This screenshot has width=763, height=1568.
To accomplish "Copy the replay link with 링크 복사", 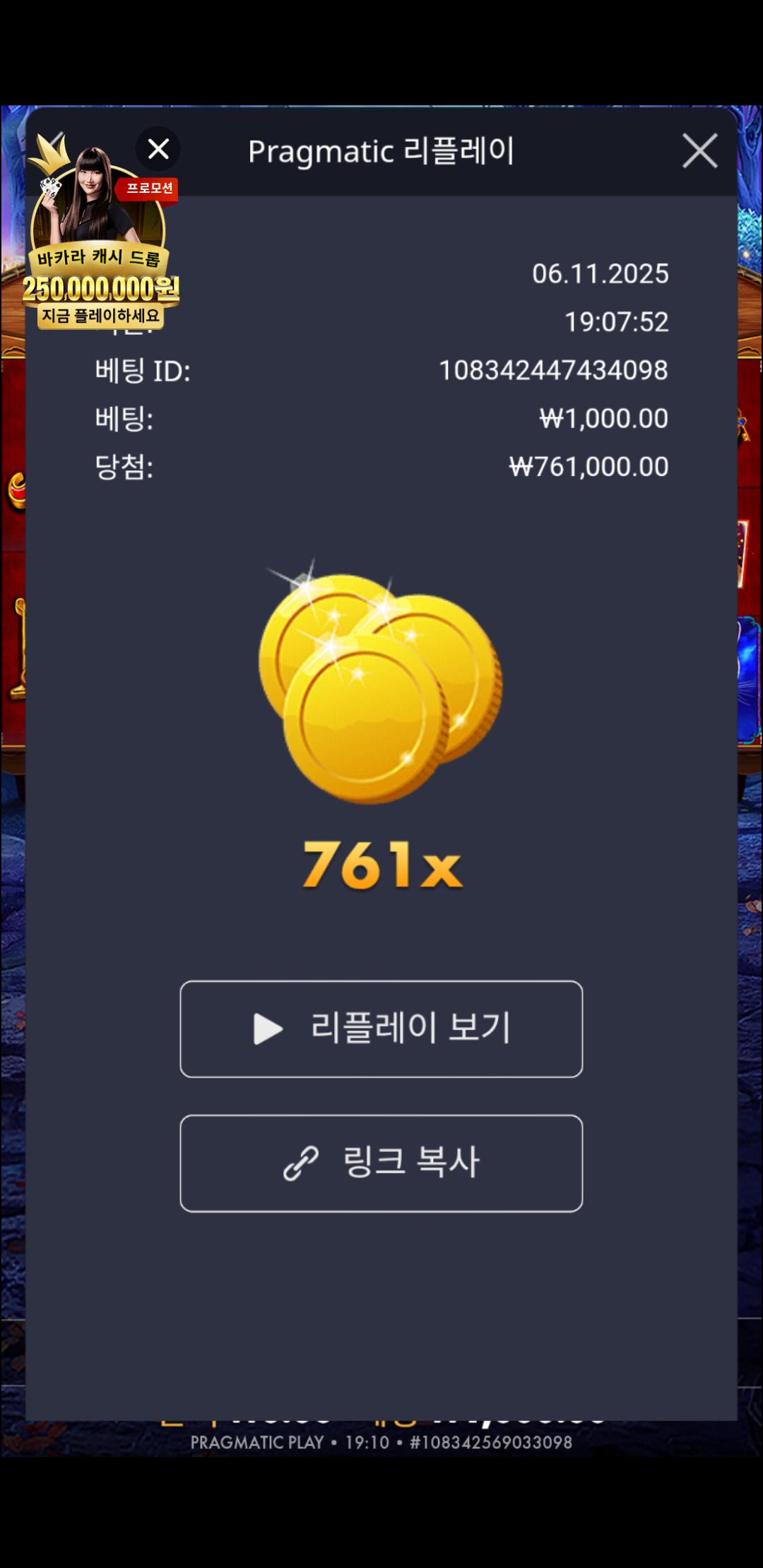I will point(381,1163).
